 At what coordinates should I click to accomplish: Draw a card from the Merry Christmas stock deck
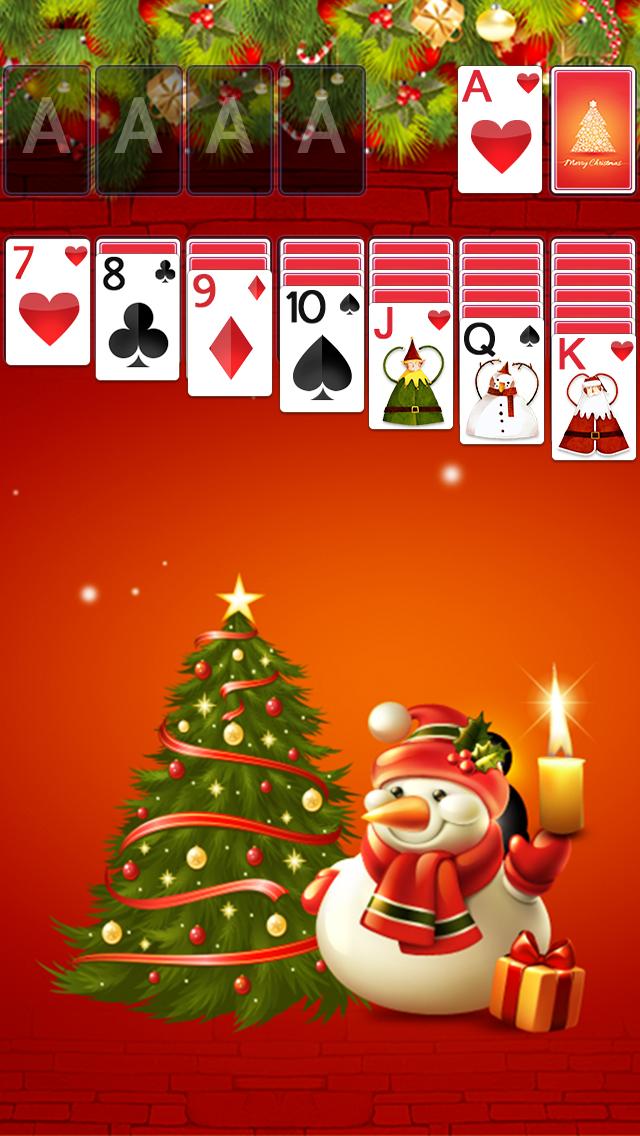(x=593, y=130)
